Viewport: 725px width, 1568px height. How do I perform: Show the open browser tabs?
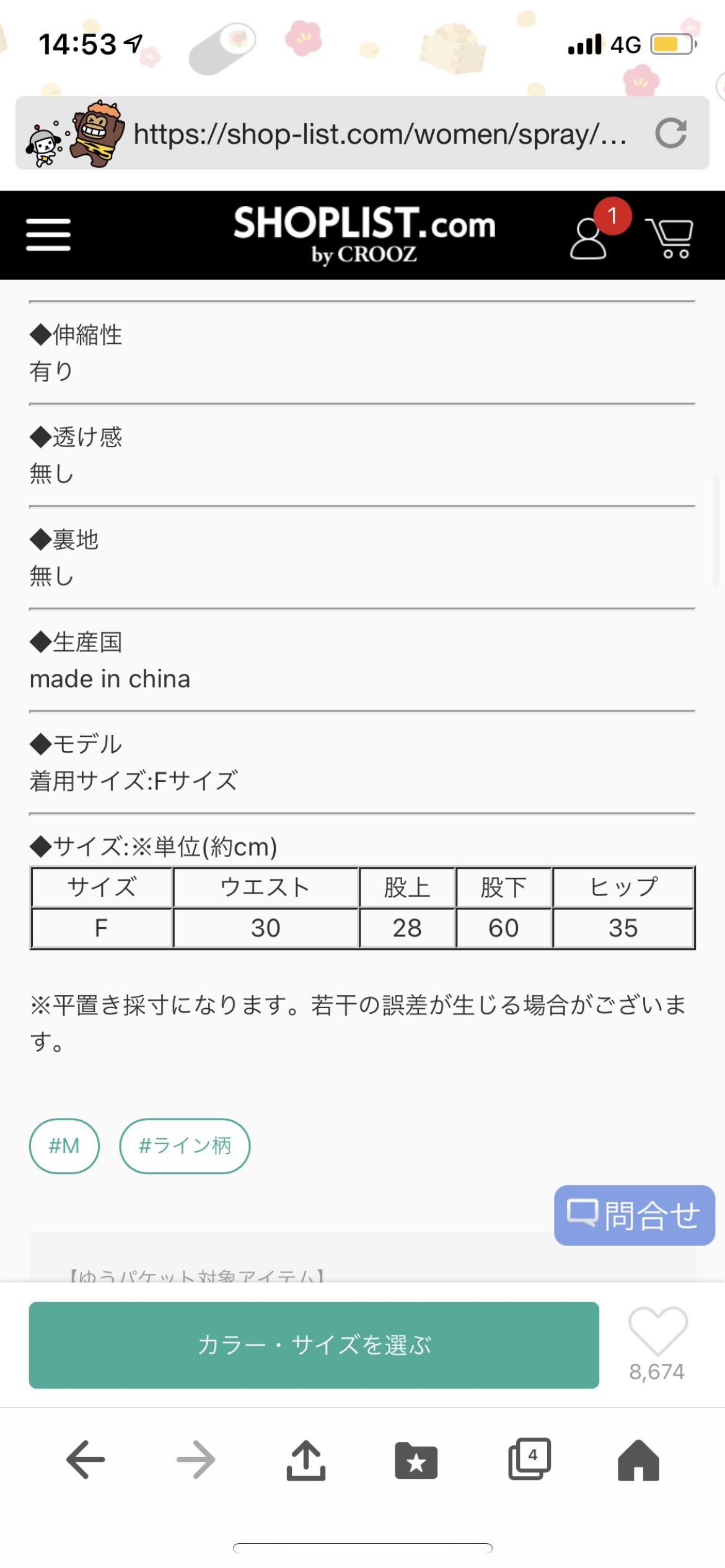pos(529,1458)
